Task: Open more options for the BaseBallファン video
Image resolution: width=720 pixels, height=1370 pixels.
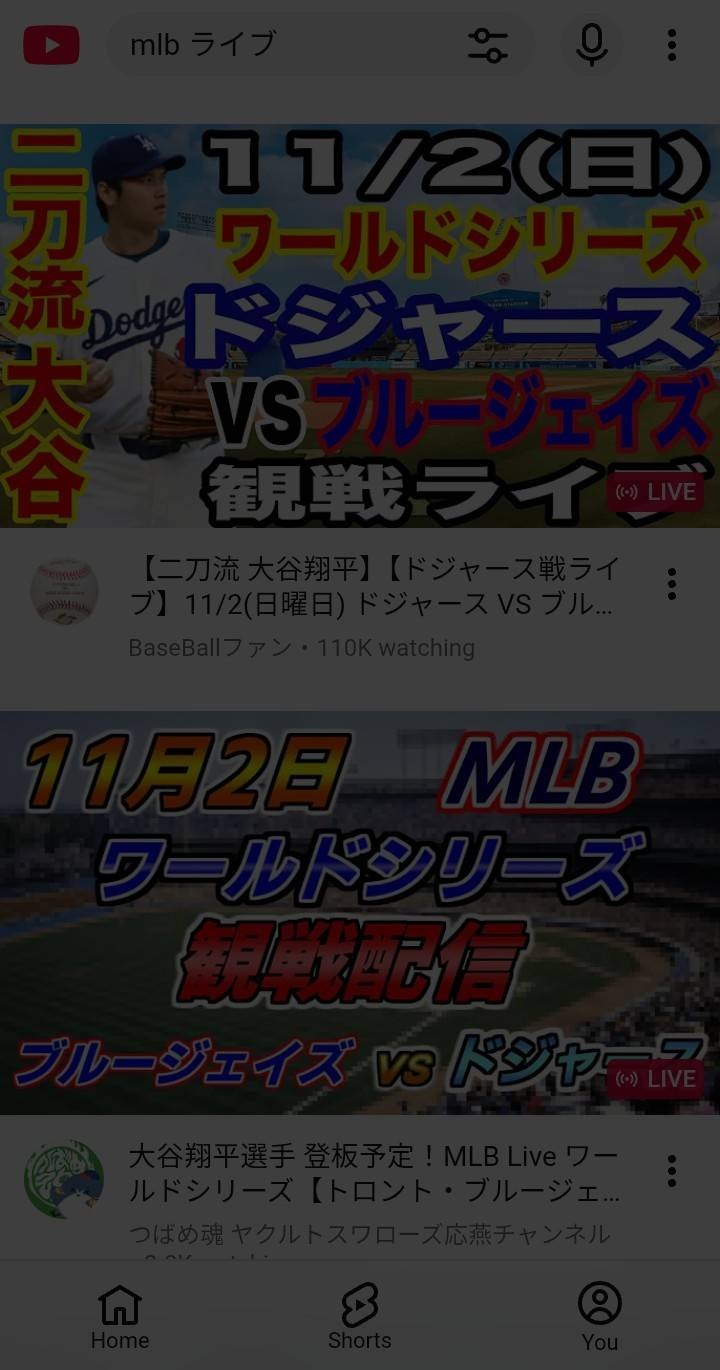Action: click(x=672, y=584)
